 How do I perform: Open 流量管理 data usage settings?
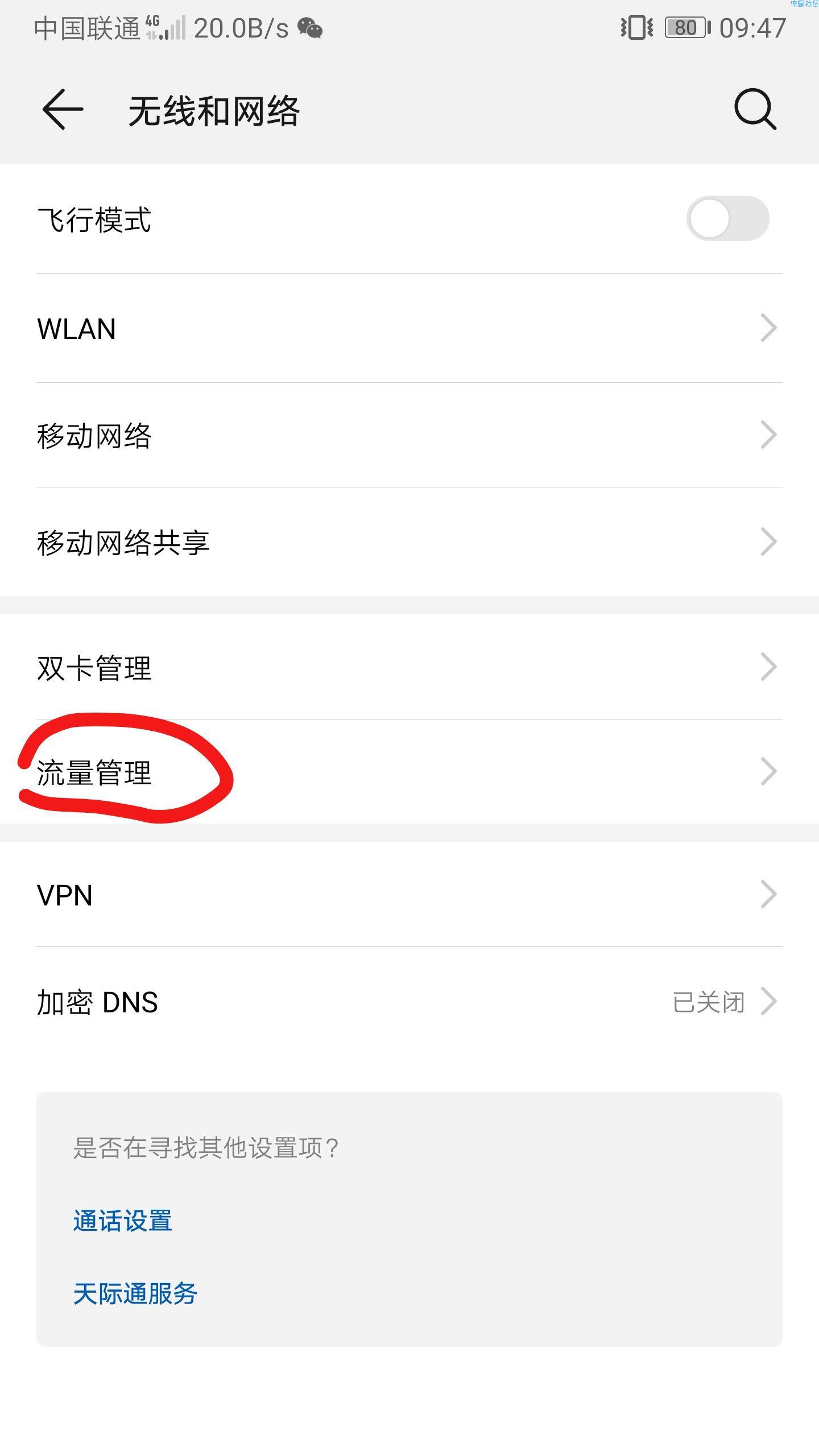point(409,772)
